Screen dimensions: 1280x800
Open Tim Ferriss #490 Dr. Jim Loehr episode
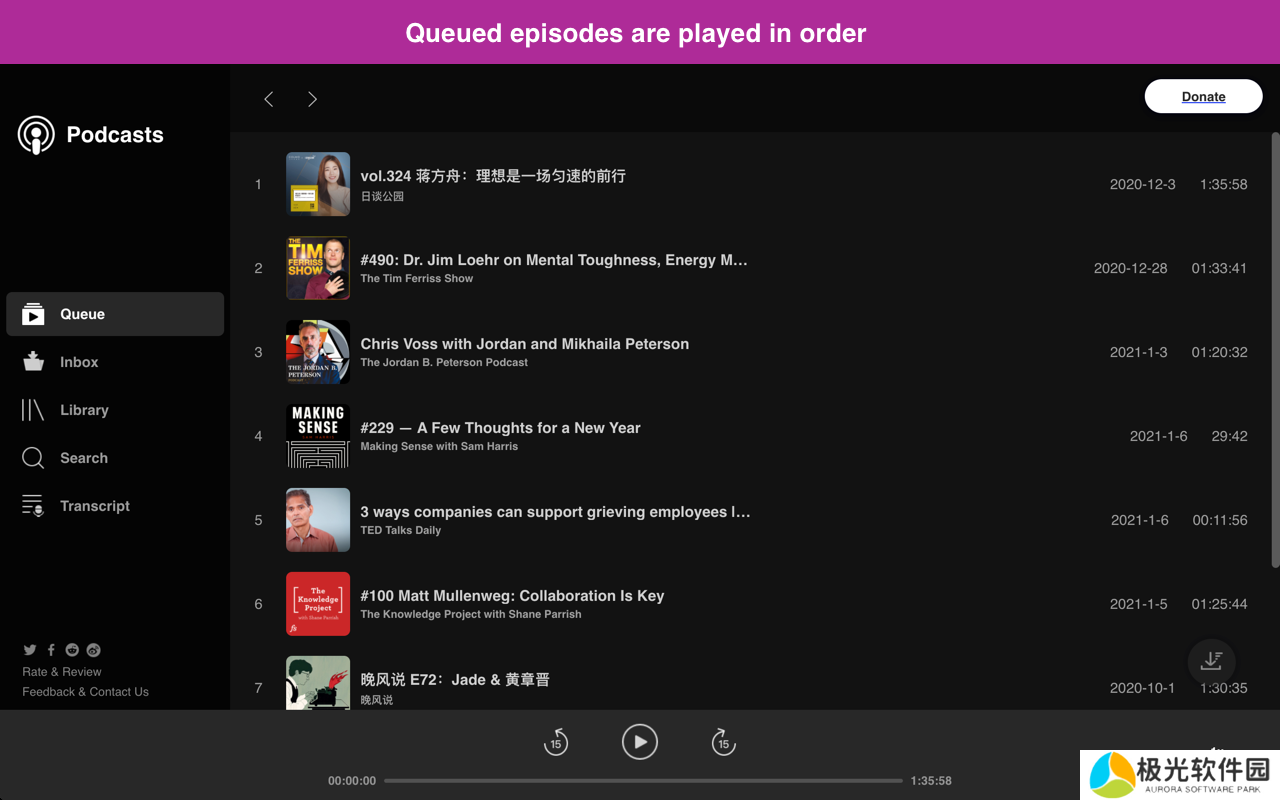(x=553, y=260)
